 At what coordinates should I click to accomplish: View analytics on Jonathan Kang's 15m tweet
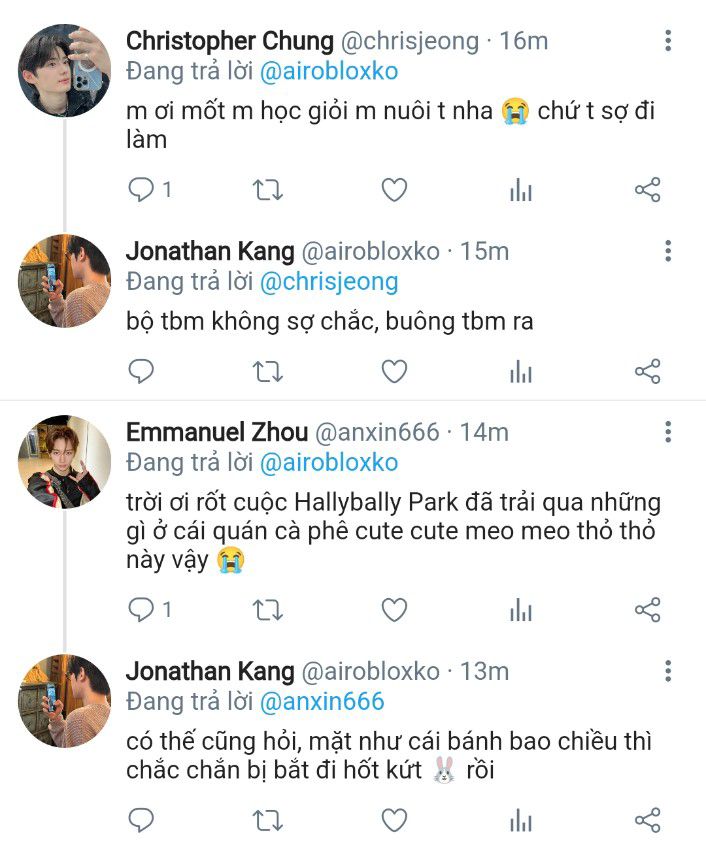pos(521,372)
